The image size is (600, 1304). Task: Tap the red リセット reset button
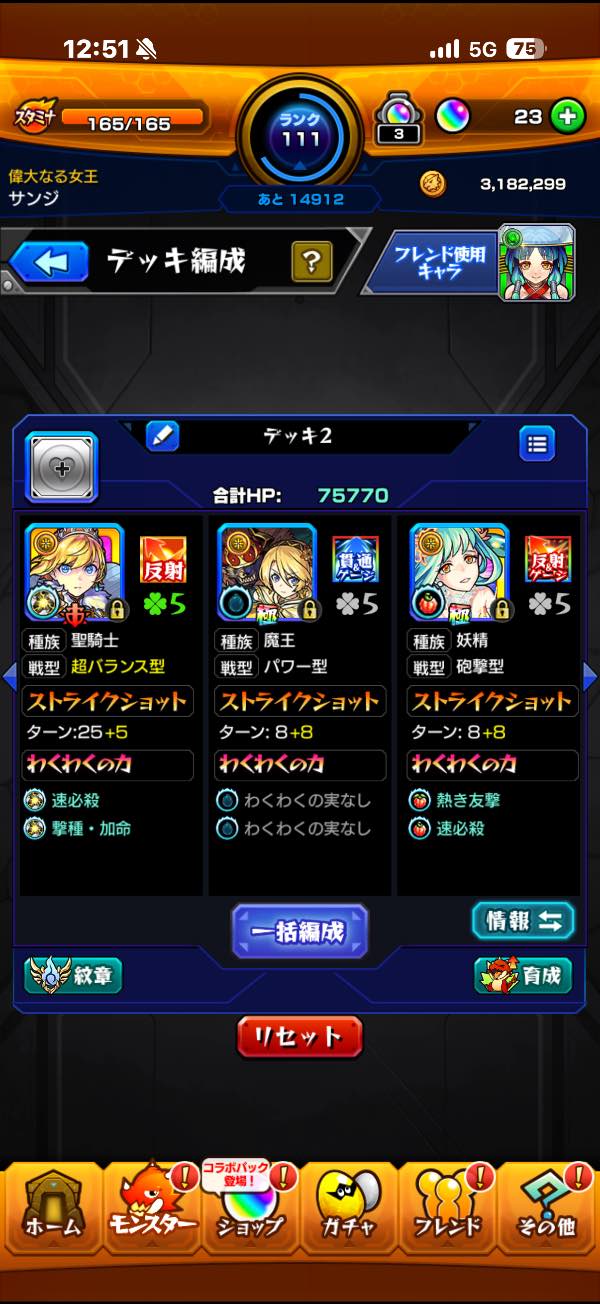[x=300, y=1035]
